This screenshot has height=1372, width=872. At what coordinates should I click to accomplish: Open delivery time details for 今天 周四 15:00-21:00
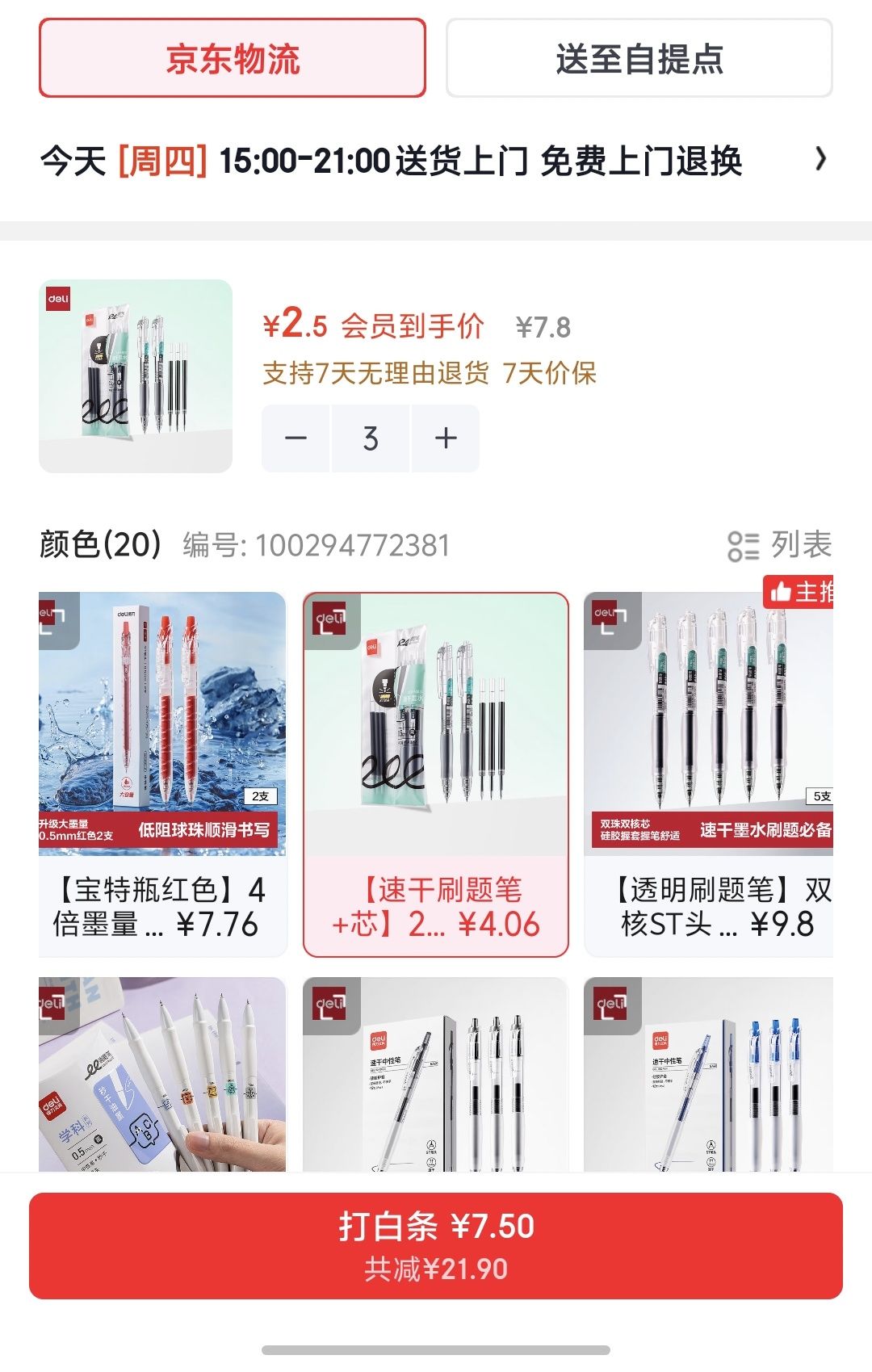point(436,160)
